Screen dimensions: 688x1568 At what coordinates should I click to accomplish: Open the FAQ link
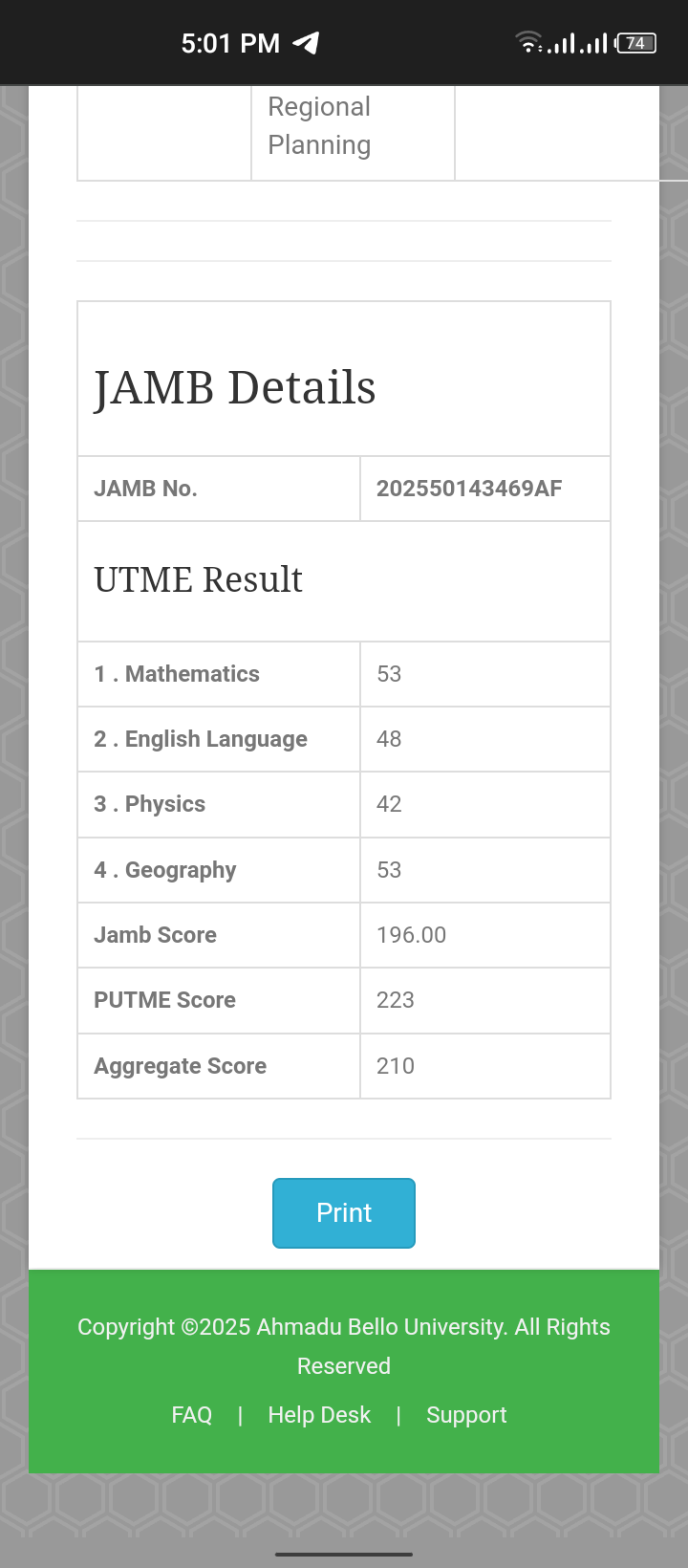[192, 1415]
